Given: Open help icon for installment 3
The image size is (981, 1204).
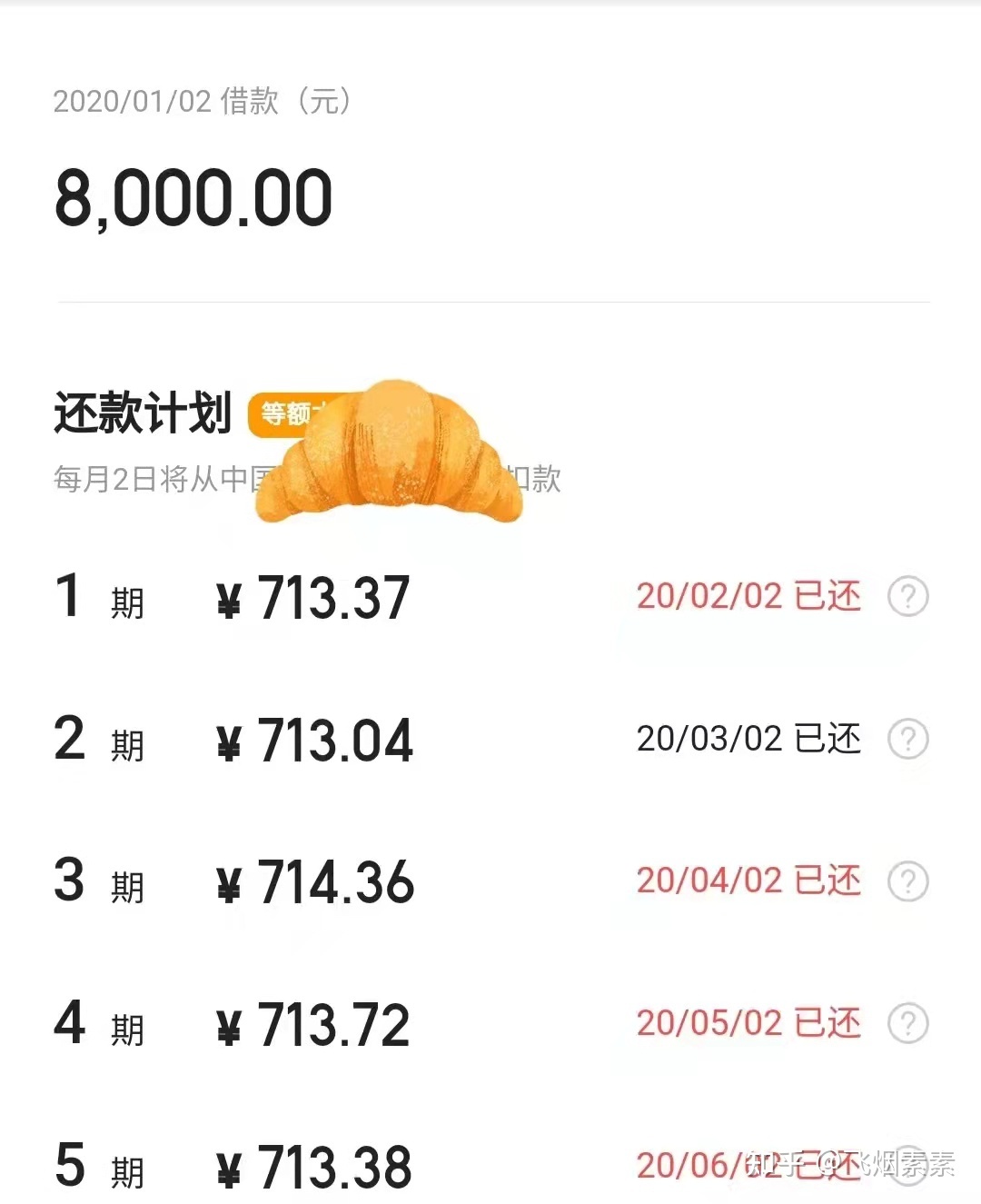Looking at the screenshot, I should pos(907,881).
